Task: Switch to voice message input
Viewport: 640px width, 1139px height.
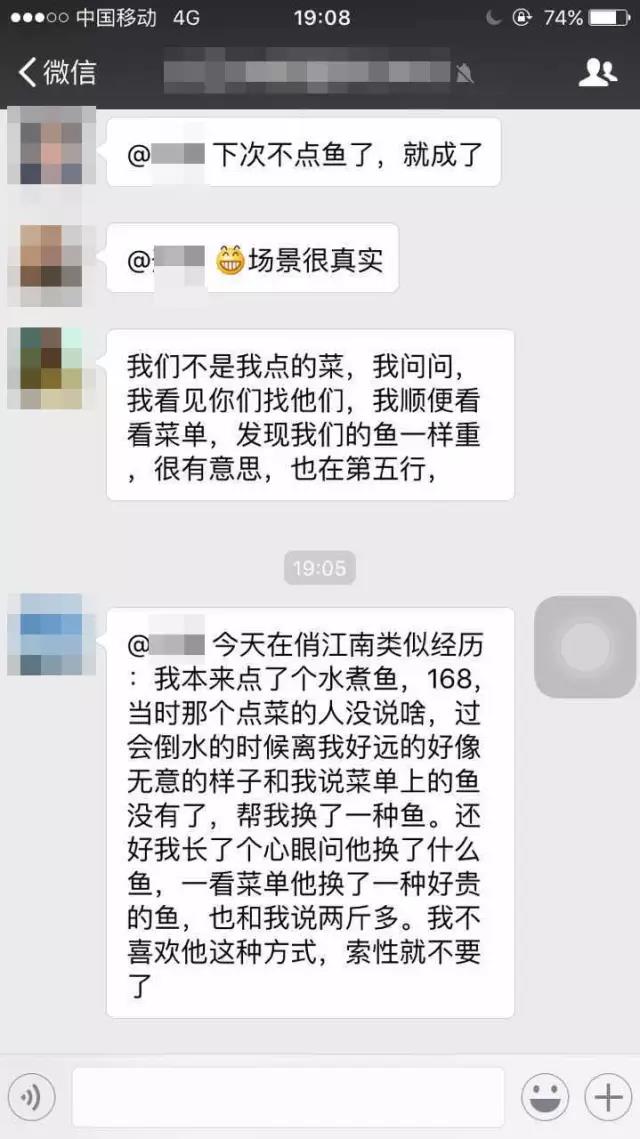Action: (32, 1098)
